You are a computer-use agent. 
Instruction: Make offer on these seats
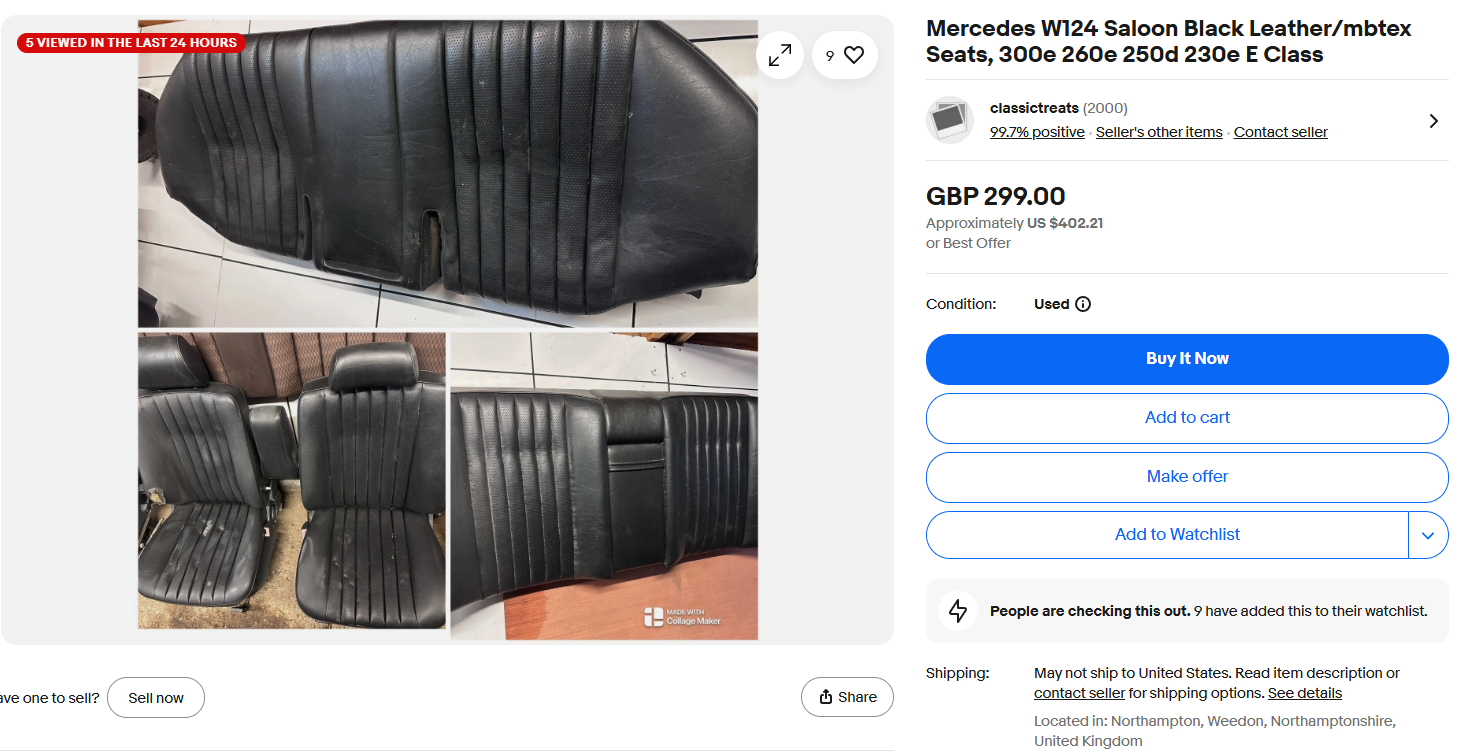pyautogui.click(x=1187, y=477)
